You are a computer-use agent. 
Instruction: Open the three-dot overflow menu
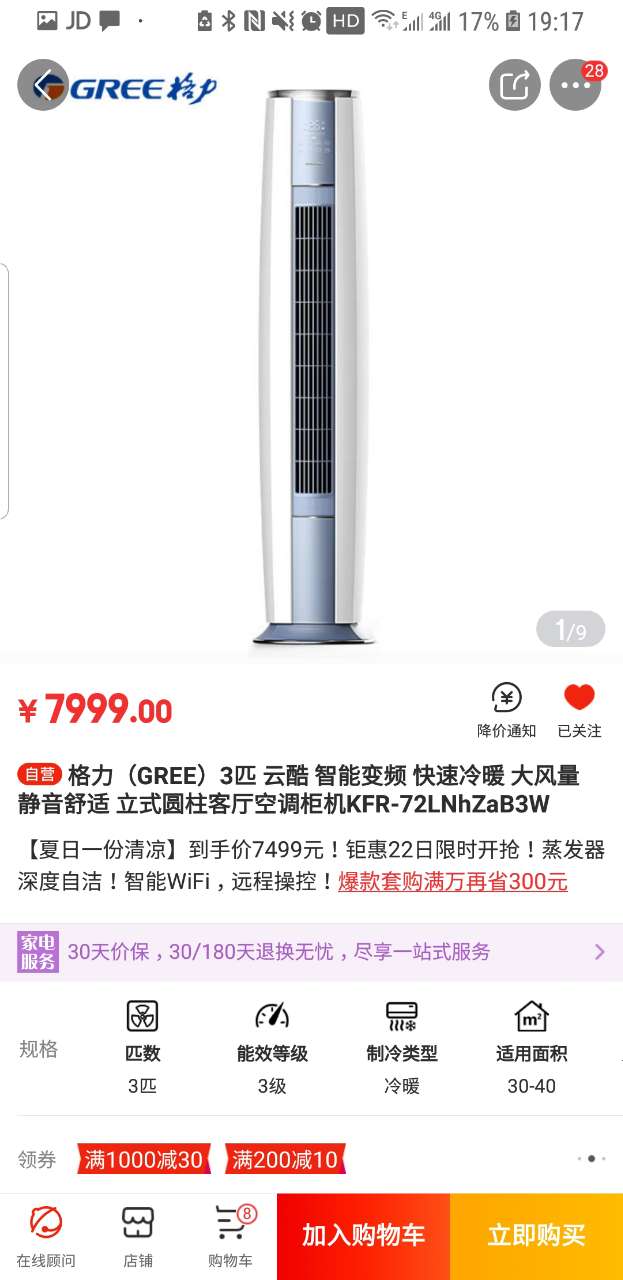tap(575, 86)
